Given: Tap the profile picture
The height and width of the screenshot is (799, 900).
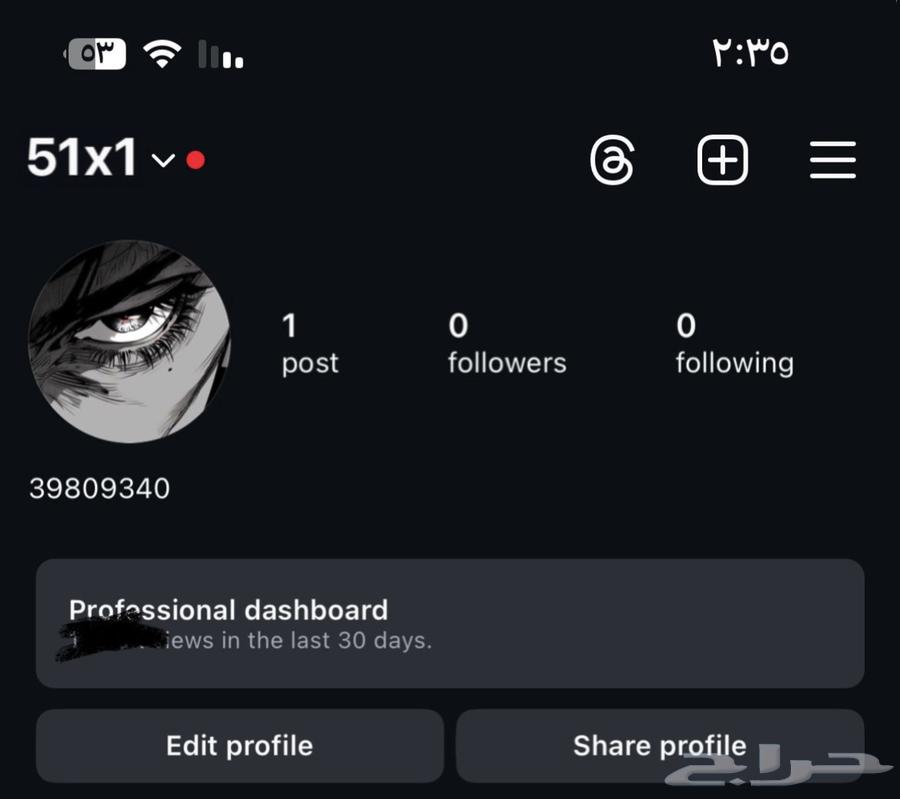Looking at the screenshot, I should [130, 342].
